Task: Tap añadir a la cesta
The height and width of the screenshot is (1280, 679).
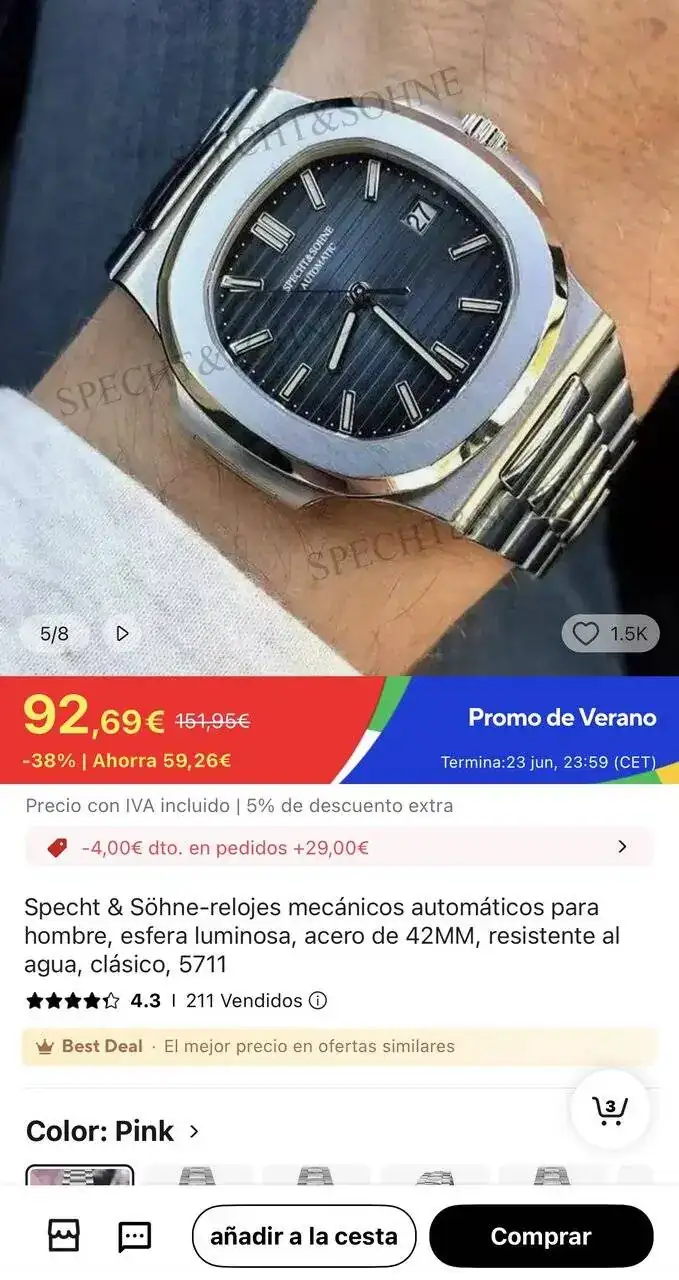Action: 304,1236
